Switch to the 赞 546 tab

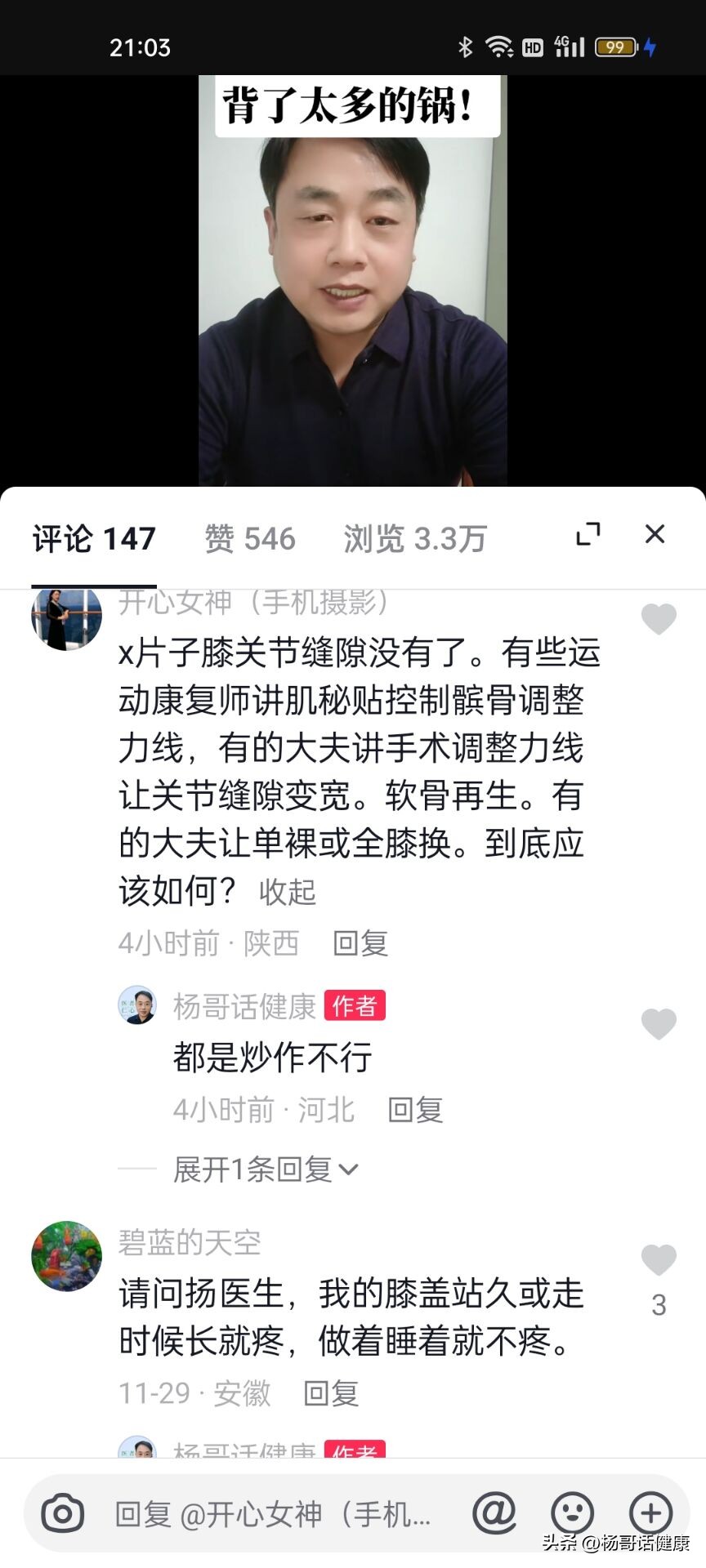point(248,539)
